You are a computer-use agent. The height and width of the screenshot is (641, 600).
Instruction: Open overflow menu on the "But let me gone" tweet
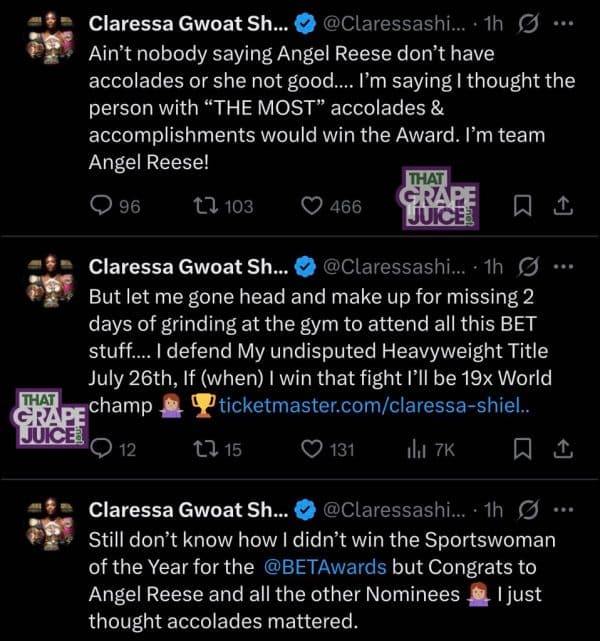563,267
